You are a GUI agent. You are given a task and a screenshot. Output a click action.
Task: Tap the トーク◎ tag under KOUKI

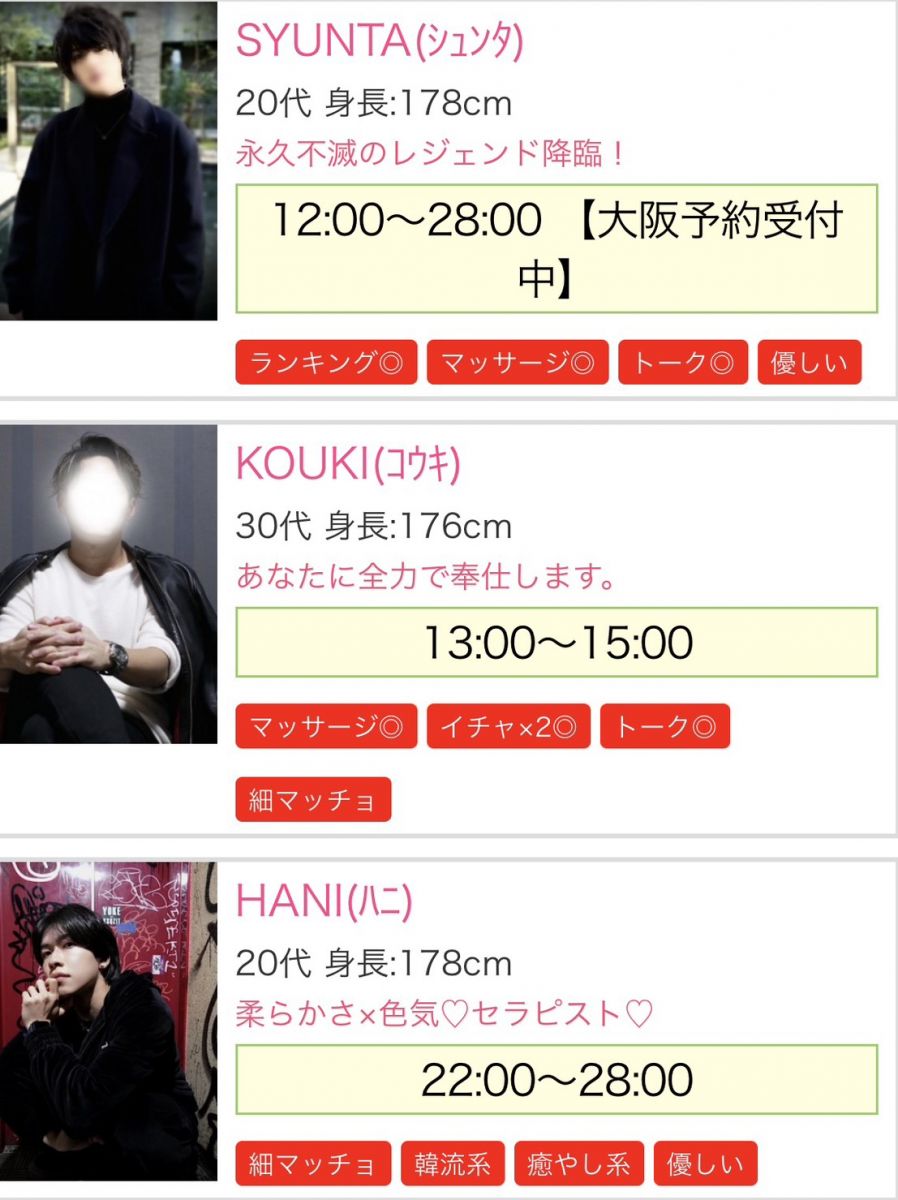coord(665,727)
